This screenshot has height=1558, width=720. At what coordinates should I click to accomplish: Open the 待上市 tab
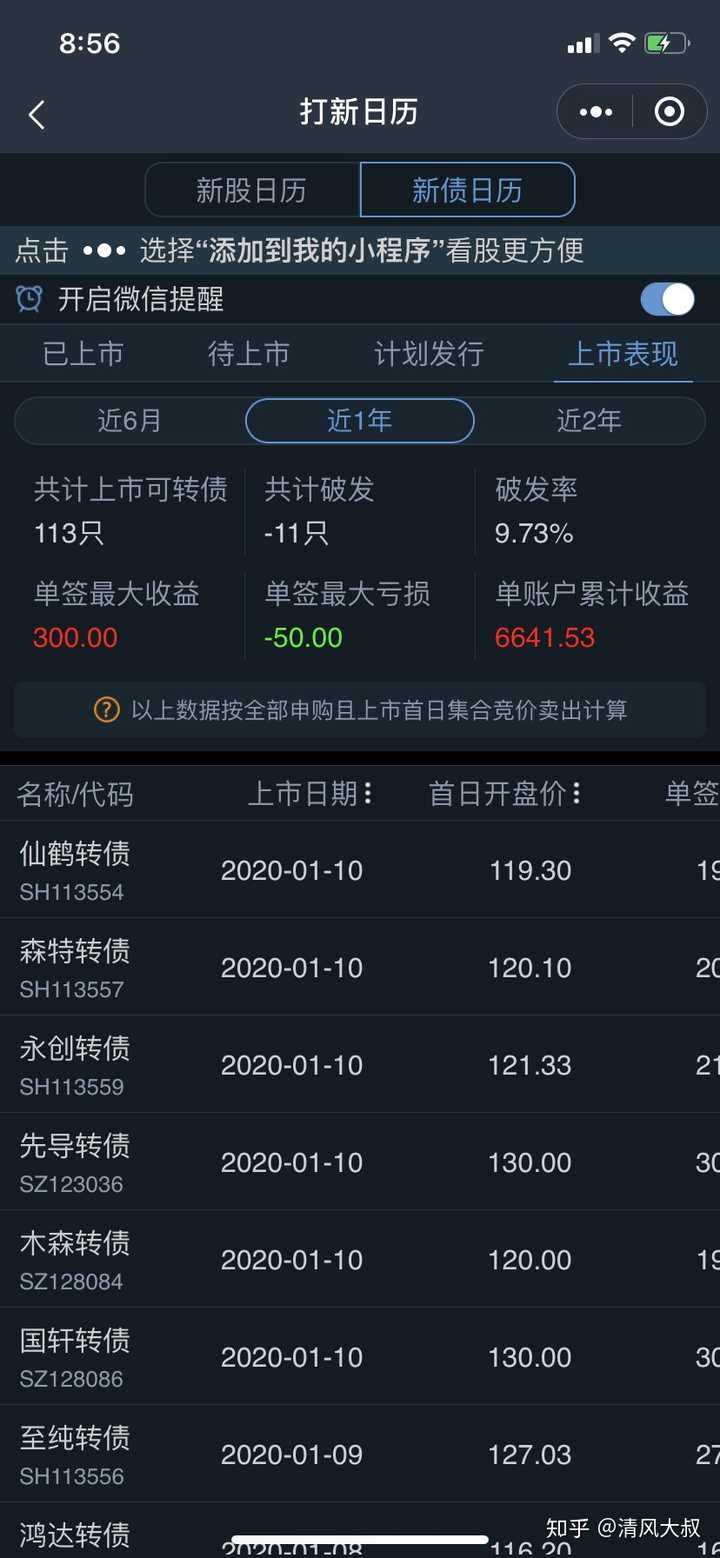tap(248, 354)
